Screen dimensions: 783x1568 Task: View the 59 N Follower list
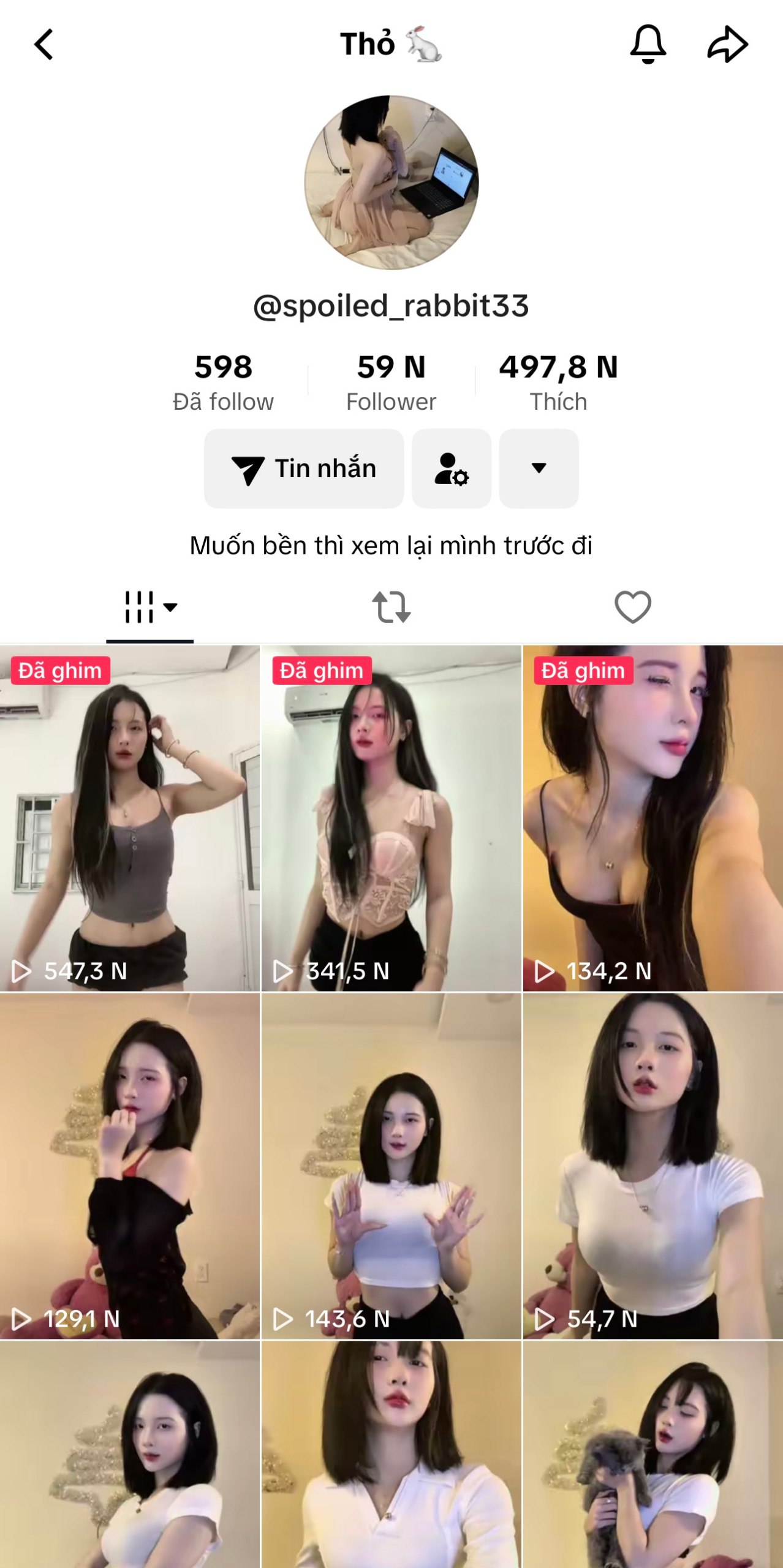click(x=391, y=382)
